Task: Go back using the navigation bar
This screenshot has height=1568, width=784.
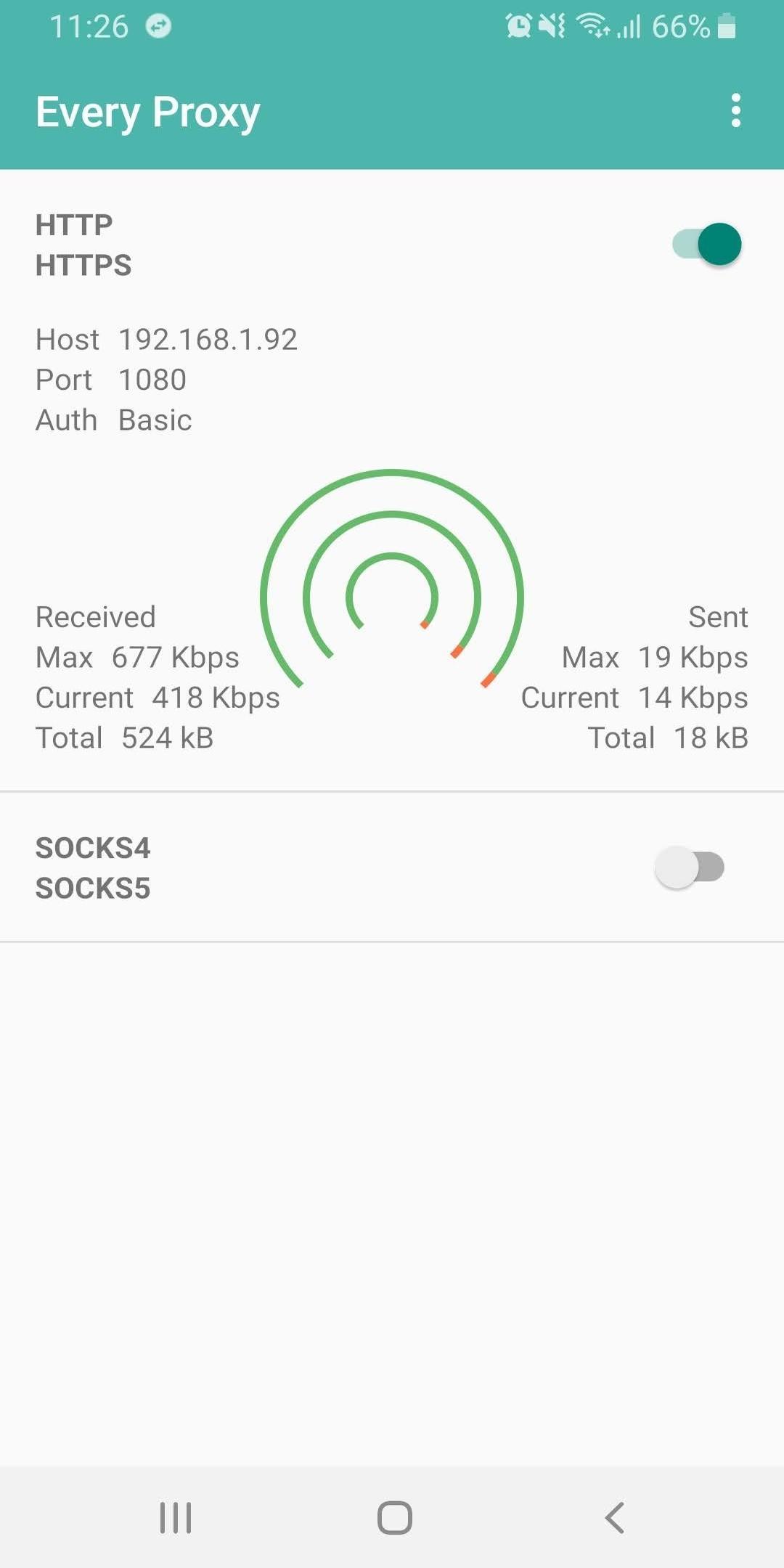Action: coord(614,1517)
